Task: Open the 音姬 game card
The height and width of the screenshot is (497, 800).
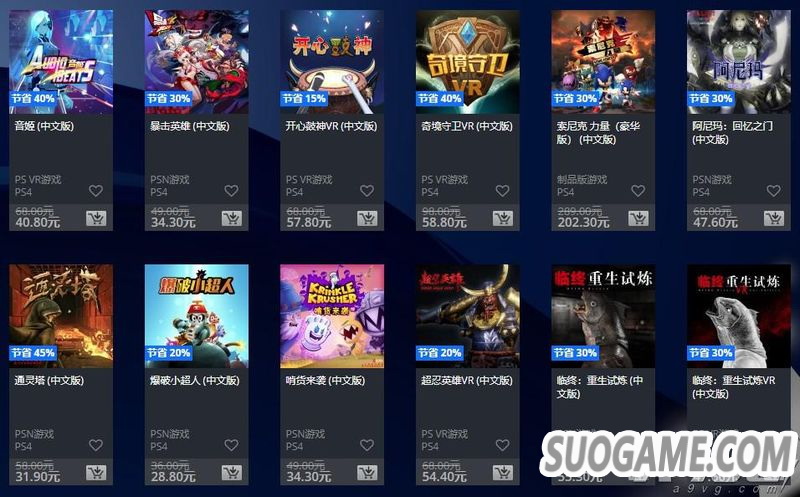Action: coord(61,60)
